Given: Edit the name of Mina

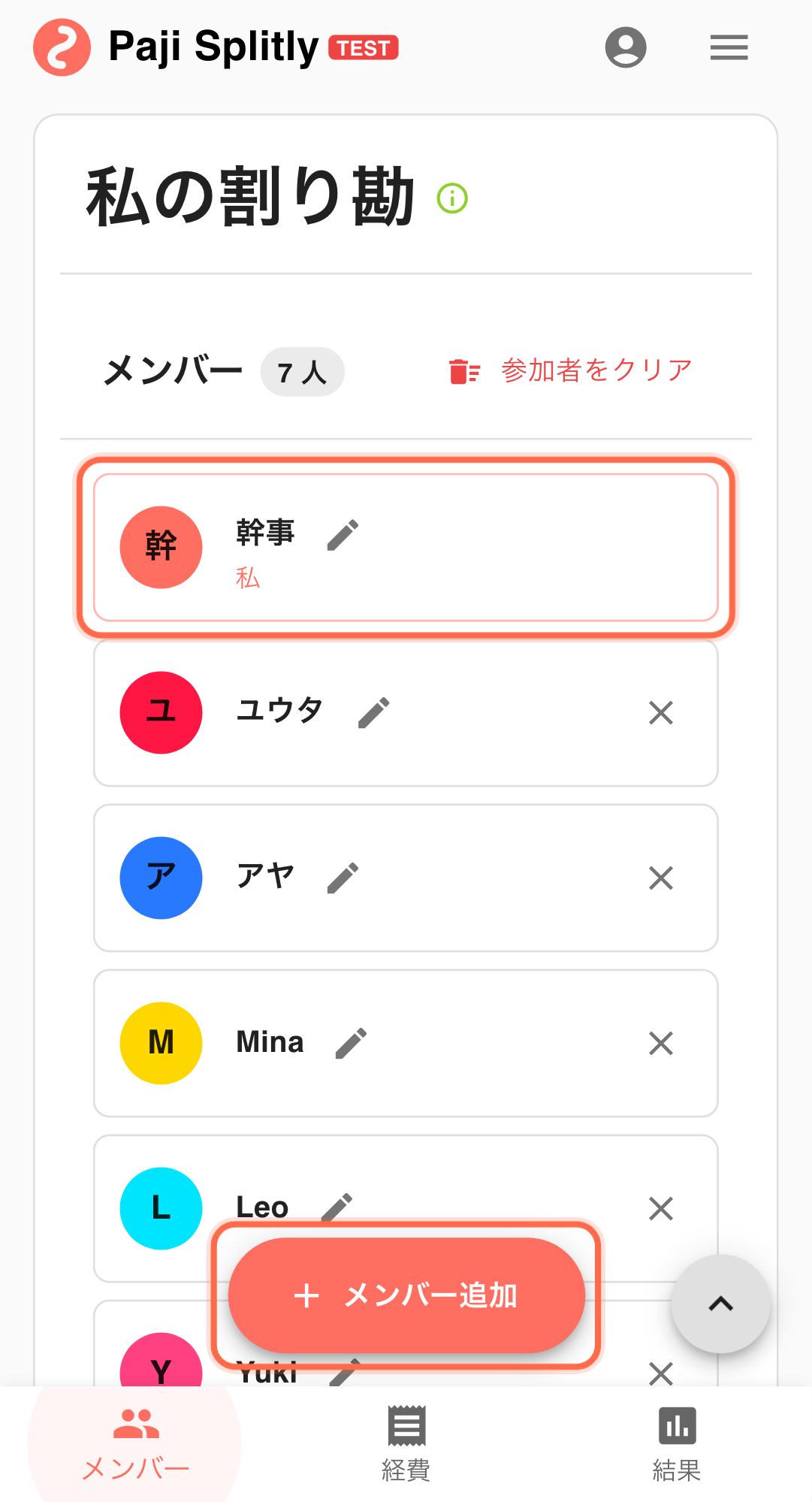Looking at the screenshot, I should (x=351, y=1043).
